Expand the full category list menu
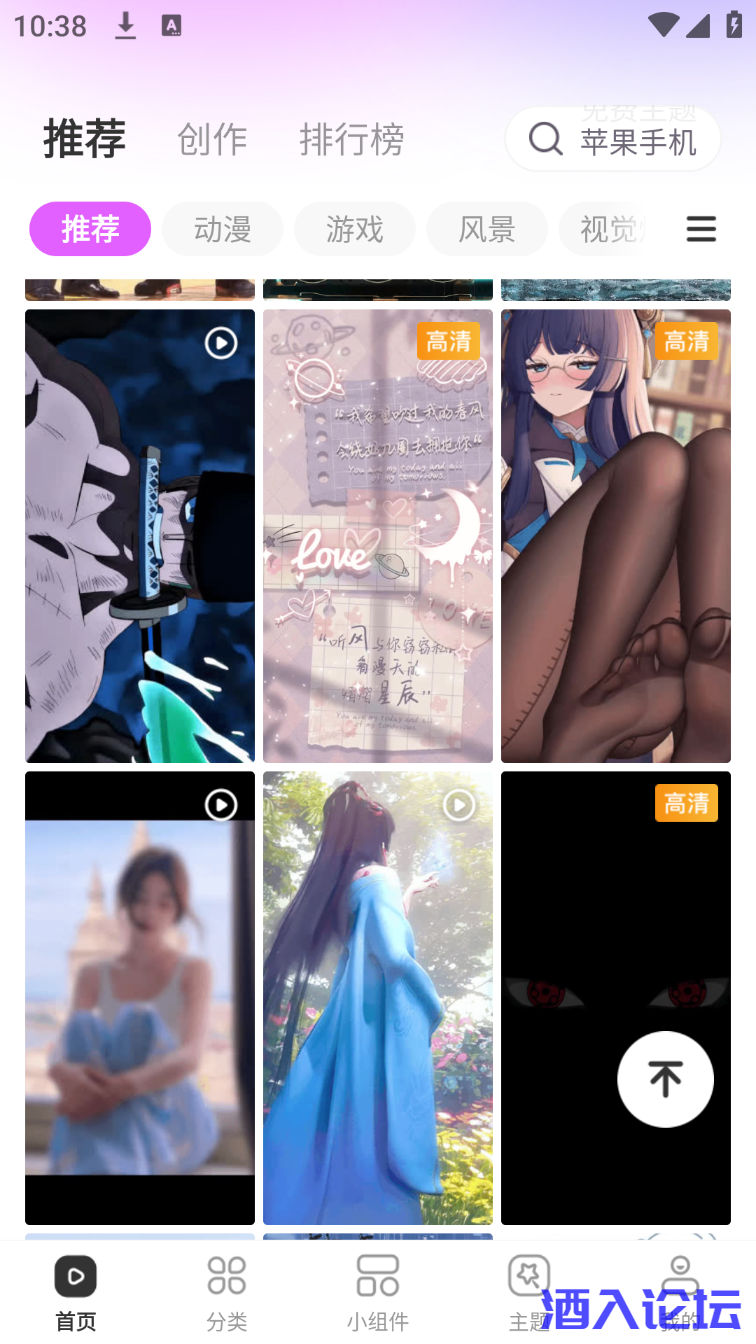Screen dimensions: 756x1344 [x=701, y=230]
